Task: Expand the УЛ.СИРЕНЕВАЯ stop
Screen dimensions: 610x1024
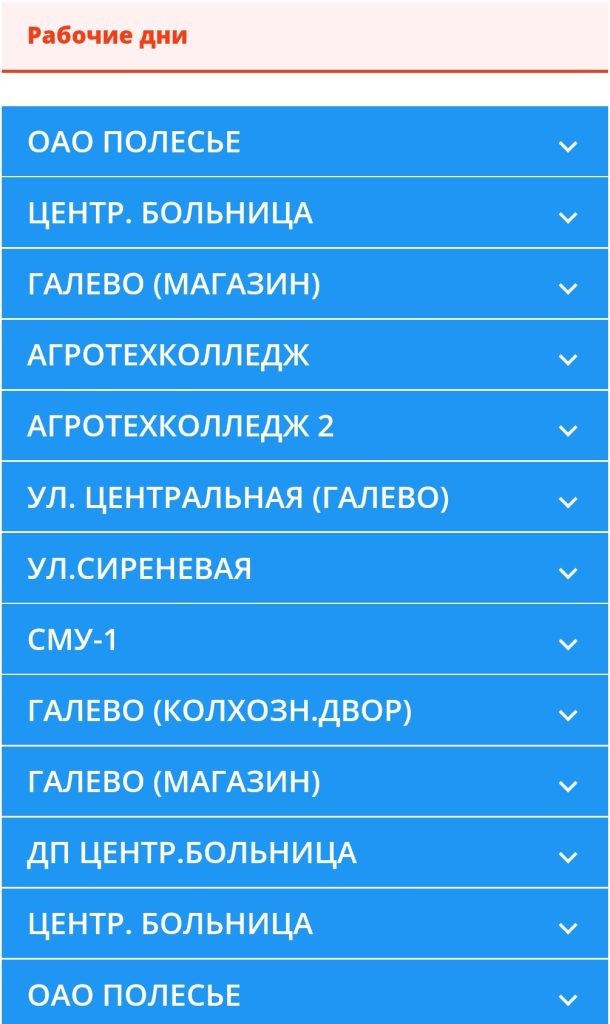Action: pos(304,569)
